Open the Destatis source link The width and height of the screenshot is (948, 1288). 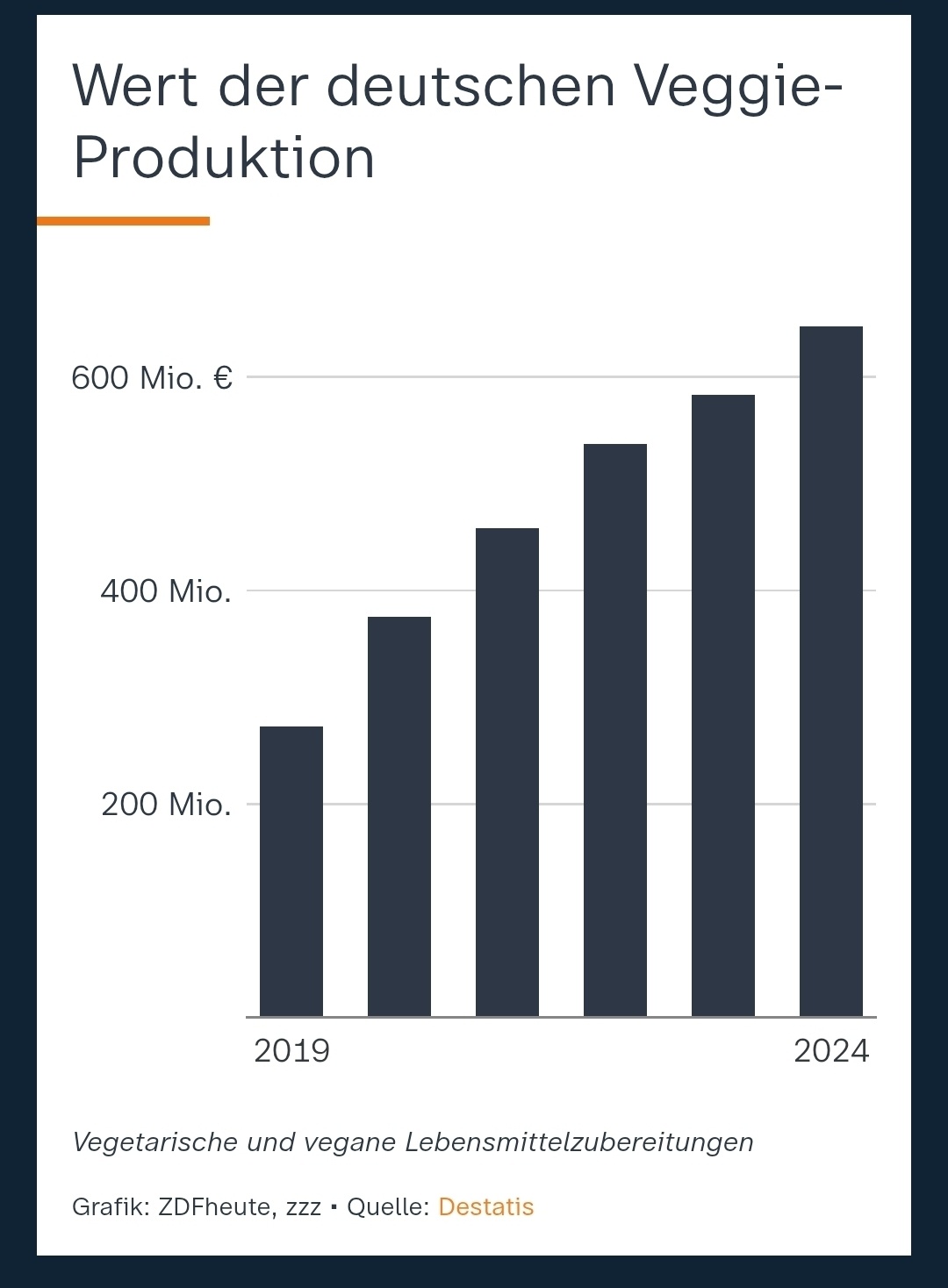click(485, 1207)
